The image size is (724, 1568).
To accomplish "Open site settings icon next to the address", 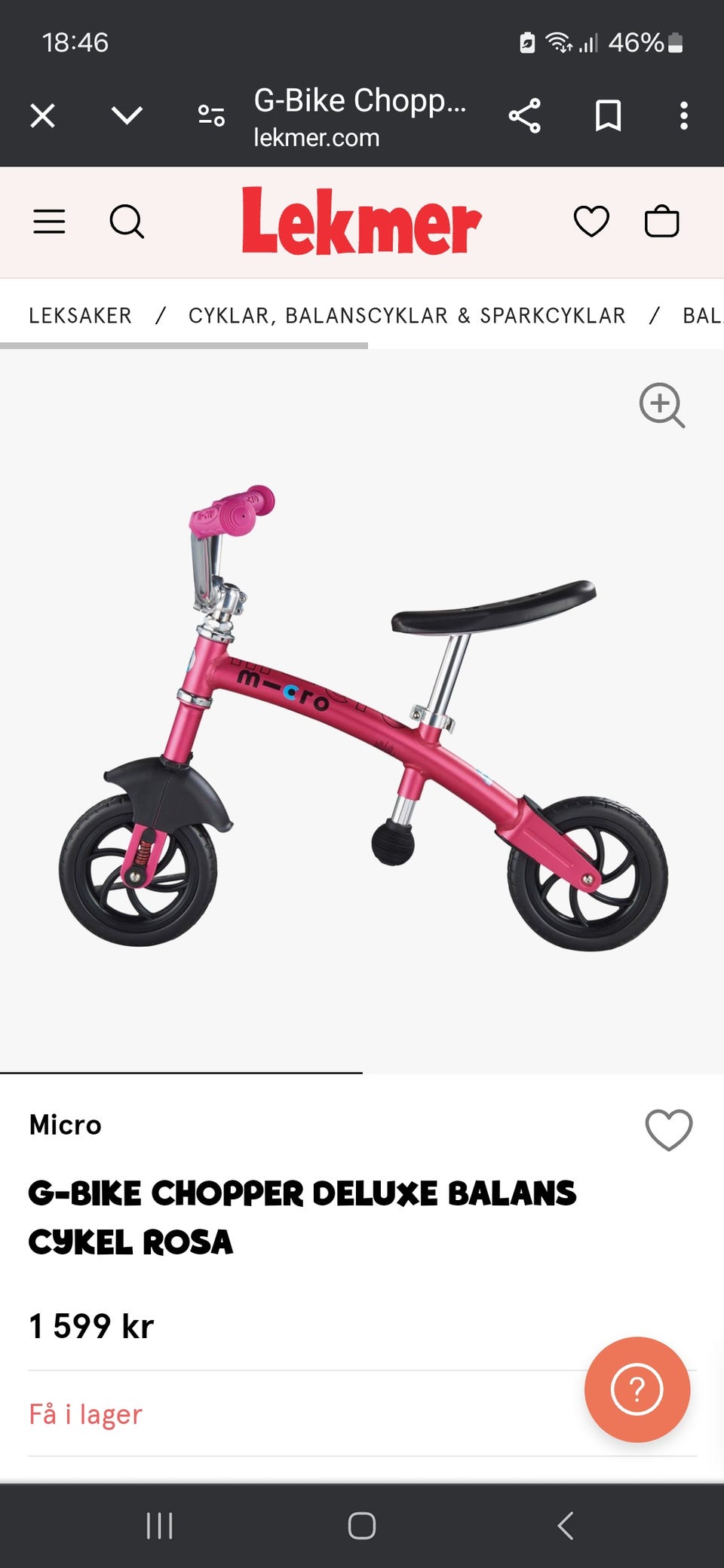I will point(211,115).
